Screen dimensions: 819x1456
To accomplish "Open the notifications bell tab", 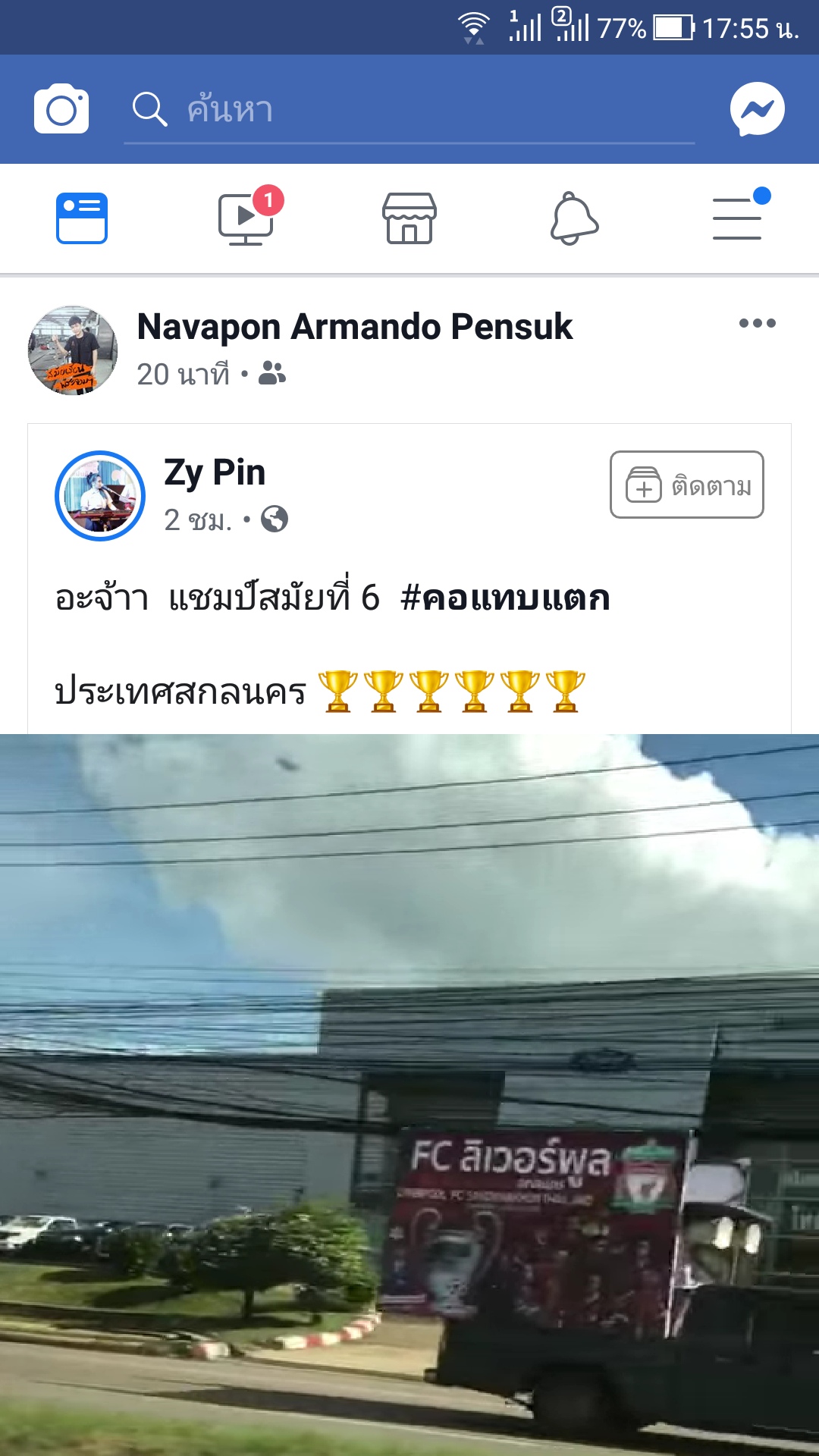I will pos(574,218).
